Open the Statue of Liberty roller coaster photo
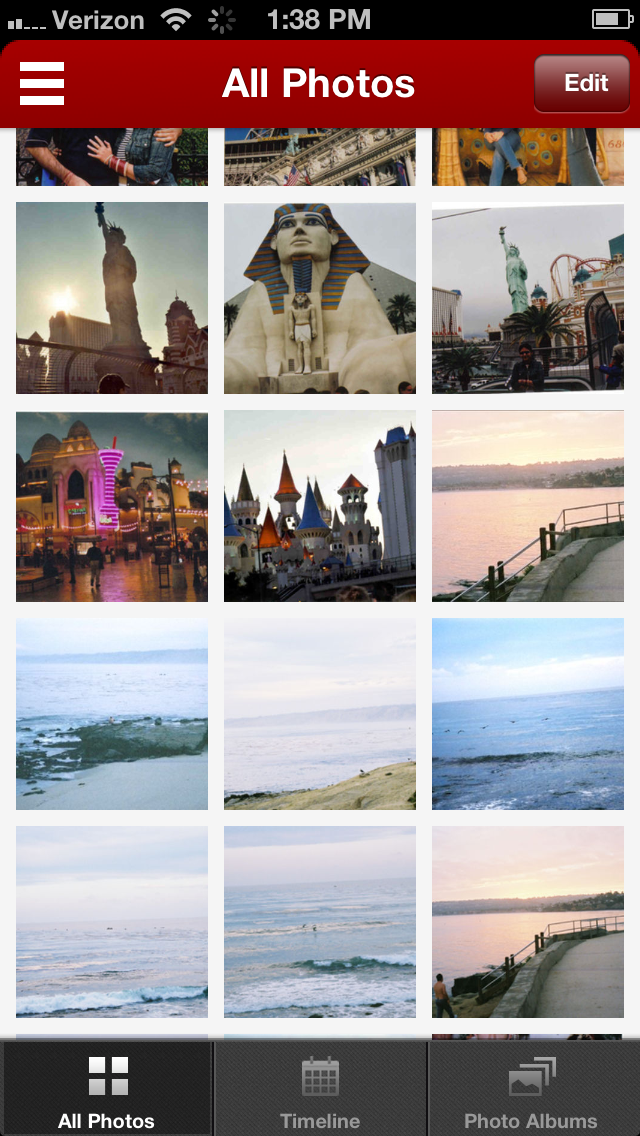This screenshot has width=640, height=1136. pos(528,298)
